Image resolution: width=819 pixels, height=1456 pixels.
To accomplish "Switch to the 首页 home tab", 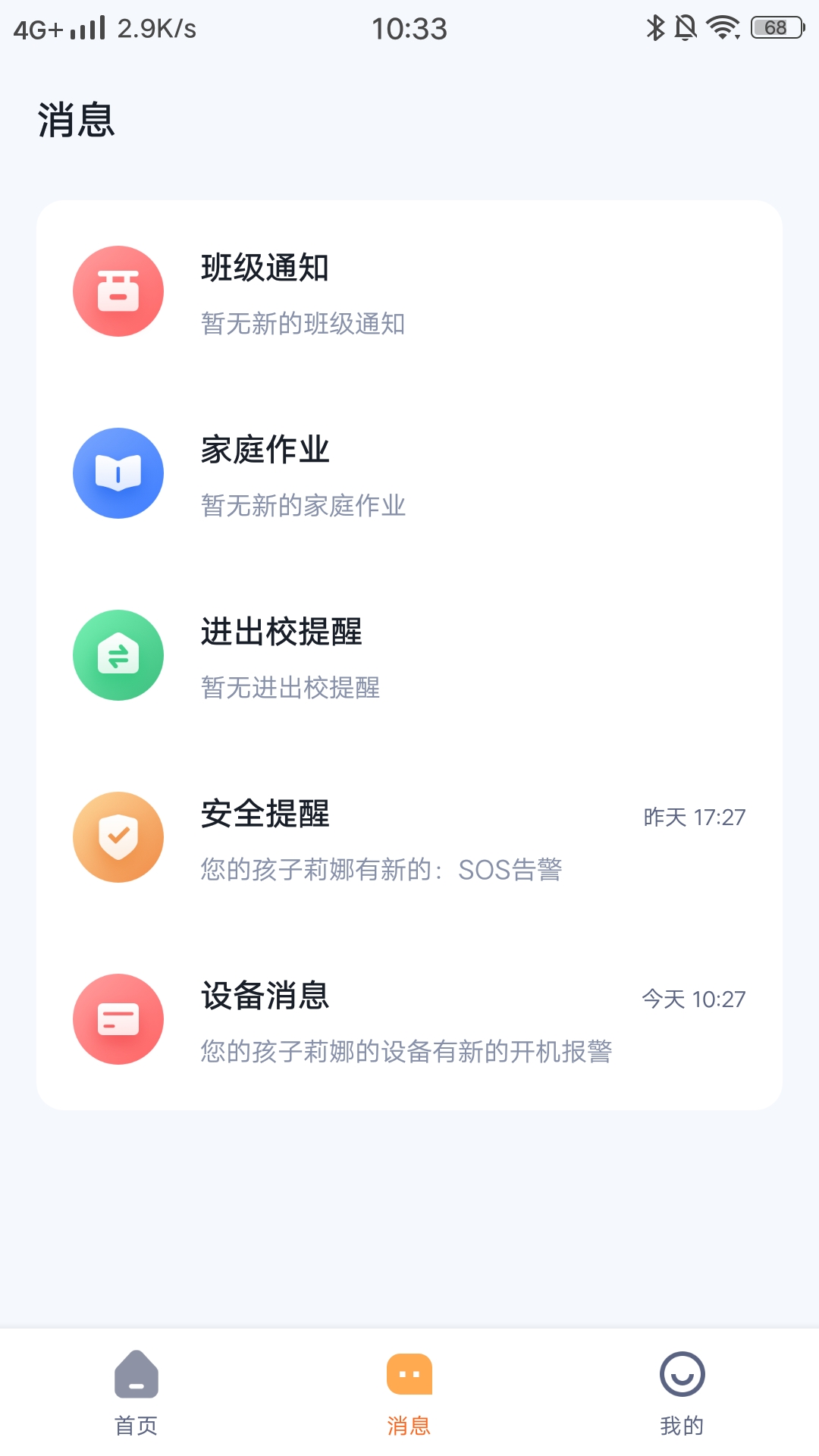I will tap(136, 1393).
